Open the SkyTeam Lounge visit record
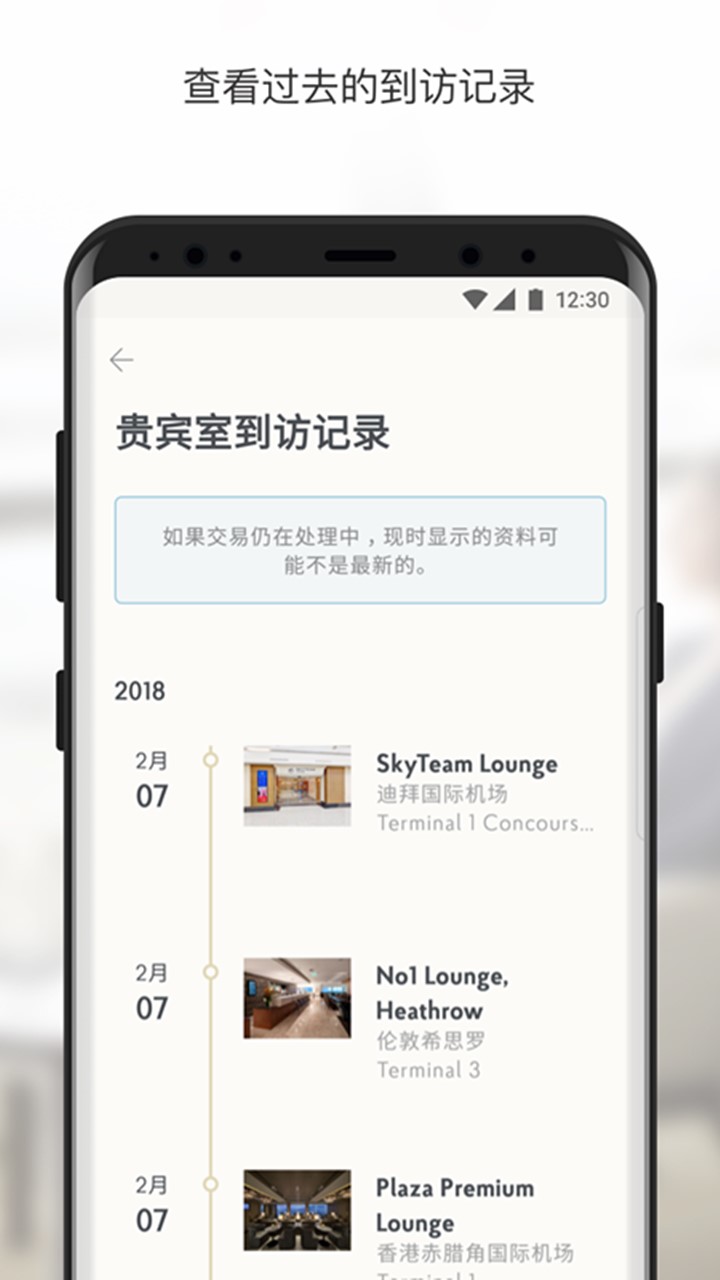 (467, 763)
